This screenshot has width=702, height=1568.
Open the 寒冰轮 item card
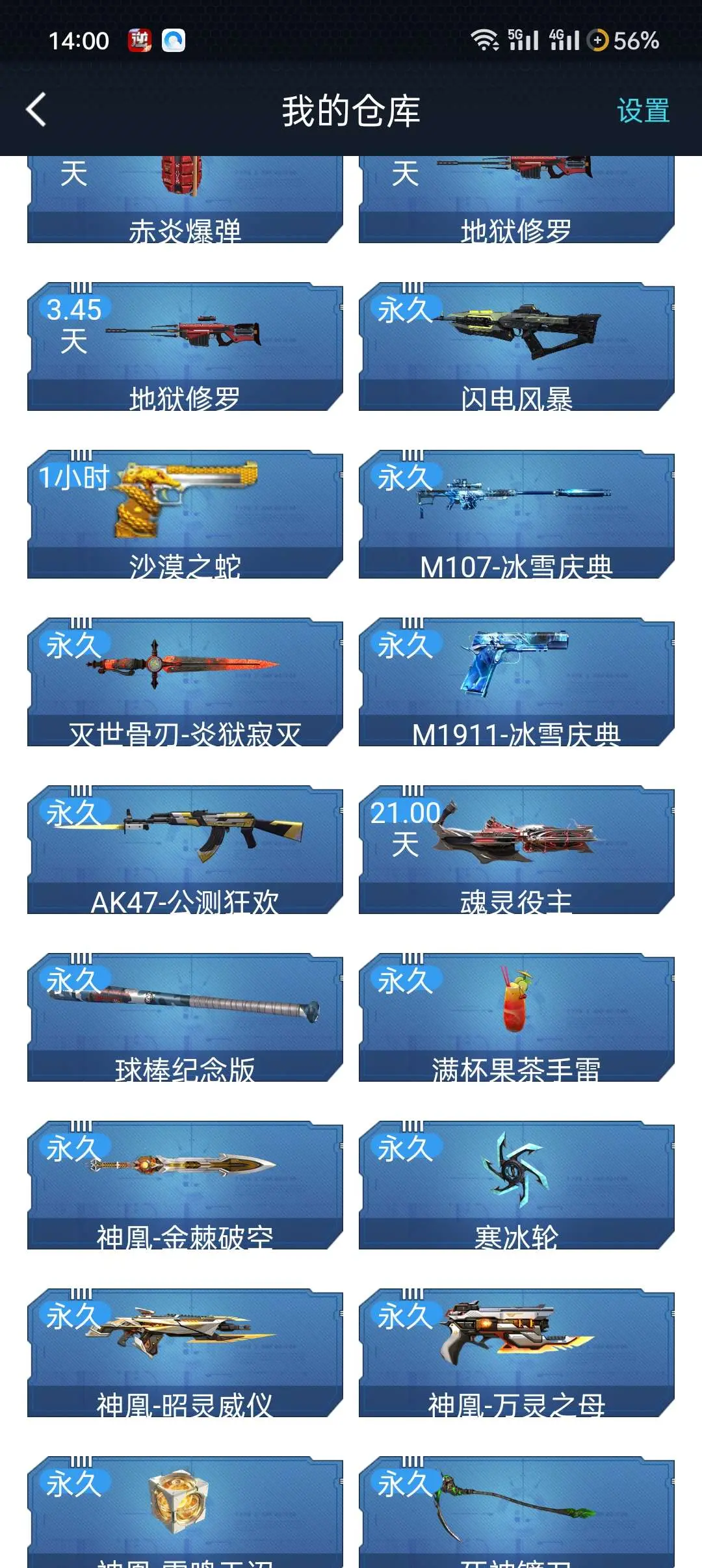pos(517,1185)
